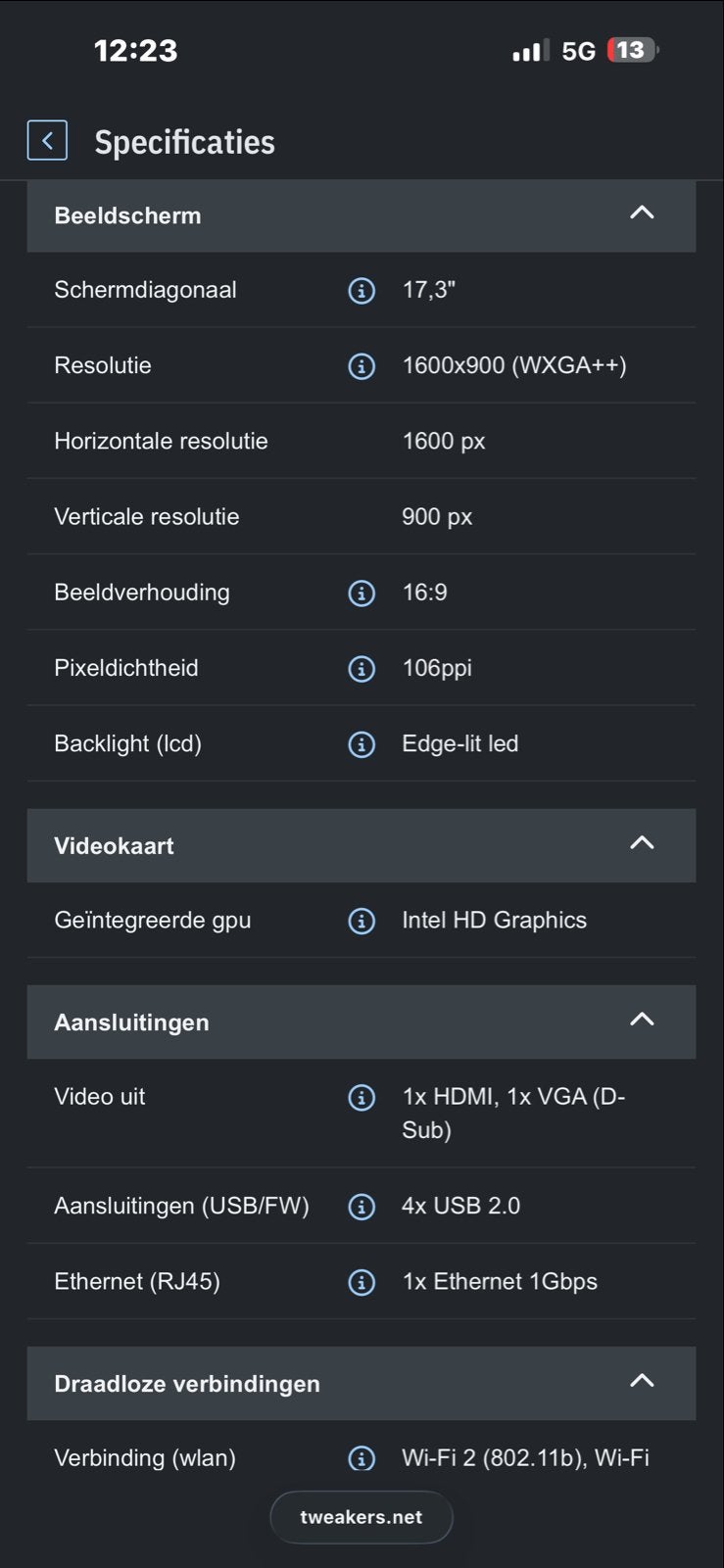The height and width of the screenshot is (1568, 724).
Task: Open the info icon for Ethernet (RJ45)
Action: tap(362, 1282)
